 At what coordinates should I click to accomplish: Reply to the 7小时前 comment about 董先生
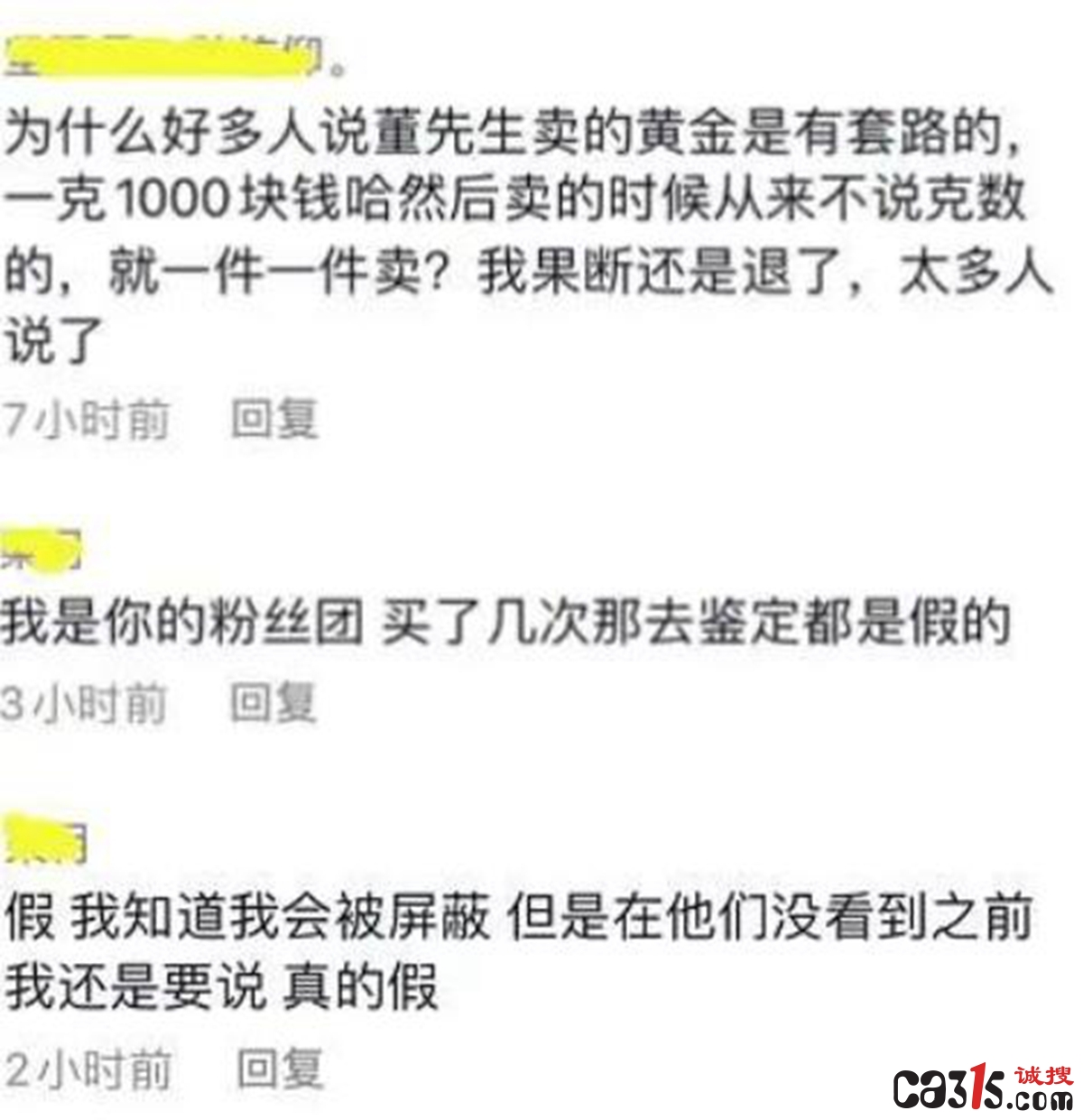click(274, 420)
